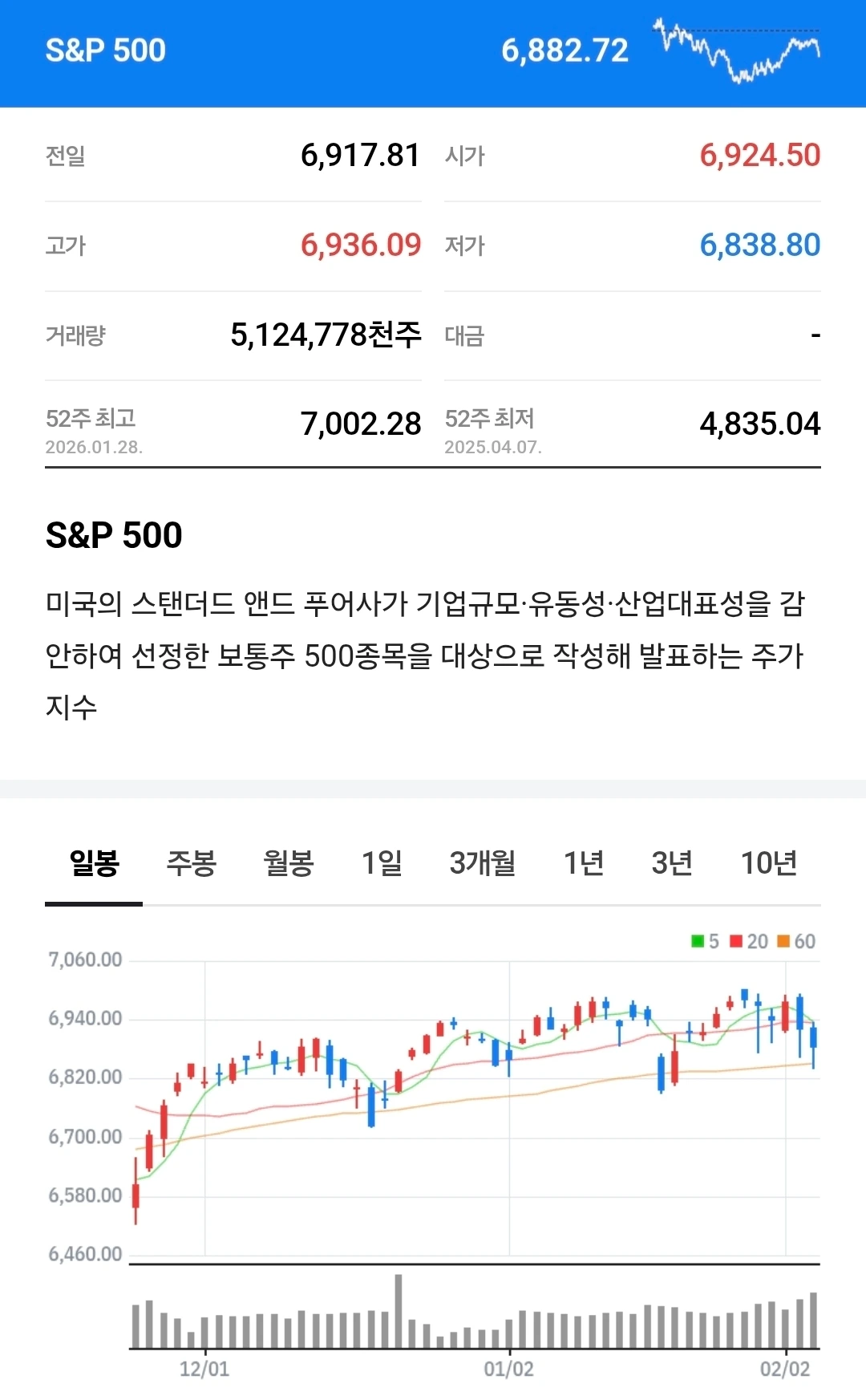
Task: Select the 일봉 daily candle tab
Action: [94, 863]
